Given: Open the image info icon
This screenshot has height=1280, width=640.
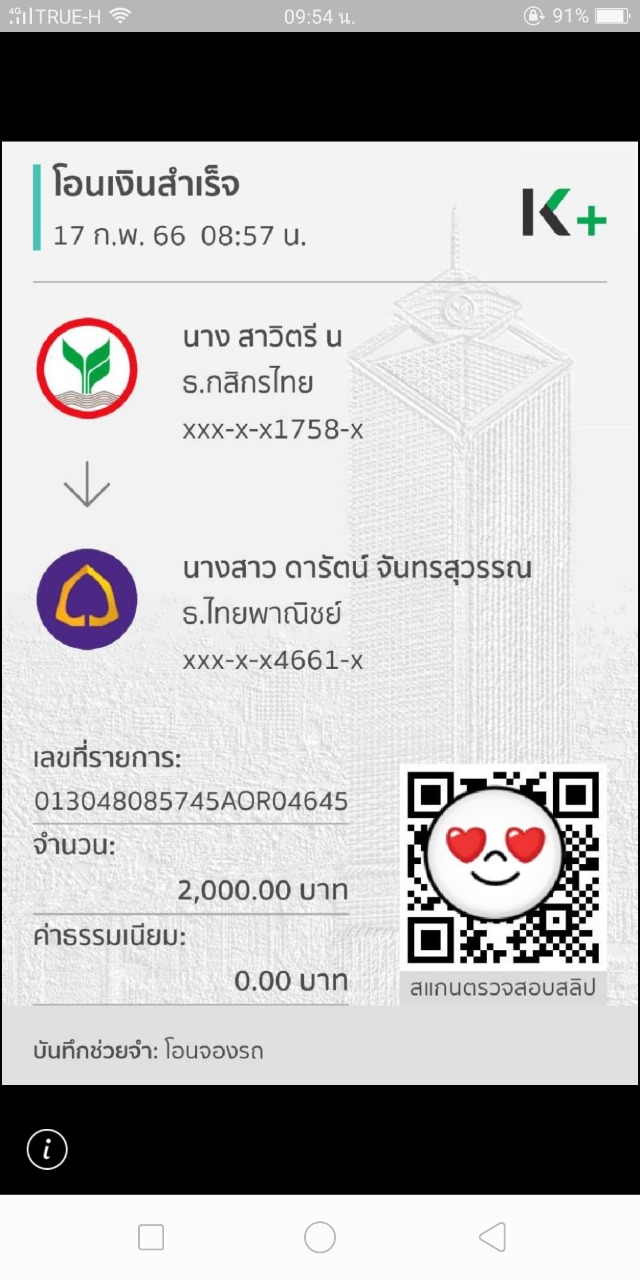Looking at the screenshot, I should (47, 1149).
